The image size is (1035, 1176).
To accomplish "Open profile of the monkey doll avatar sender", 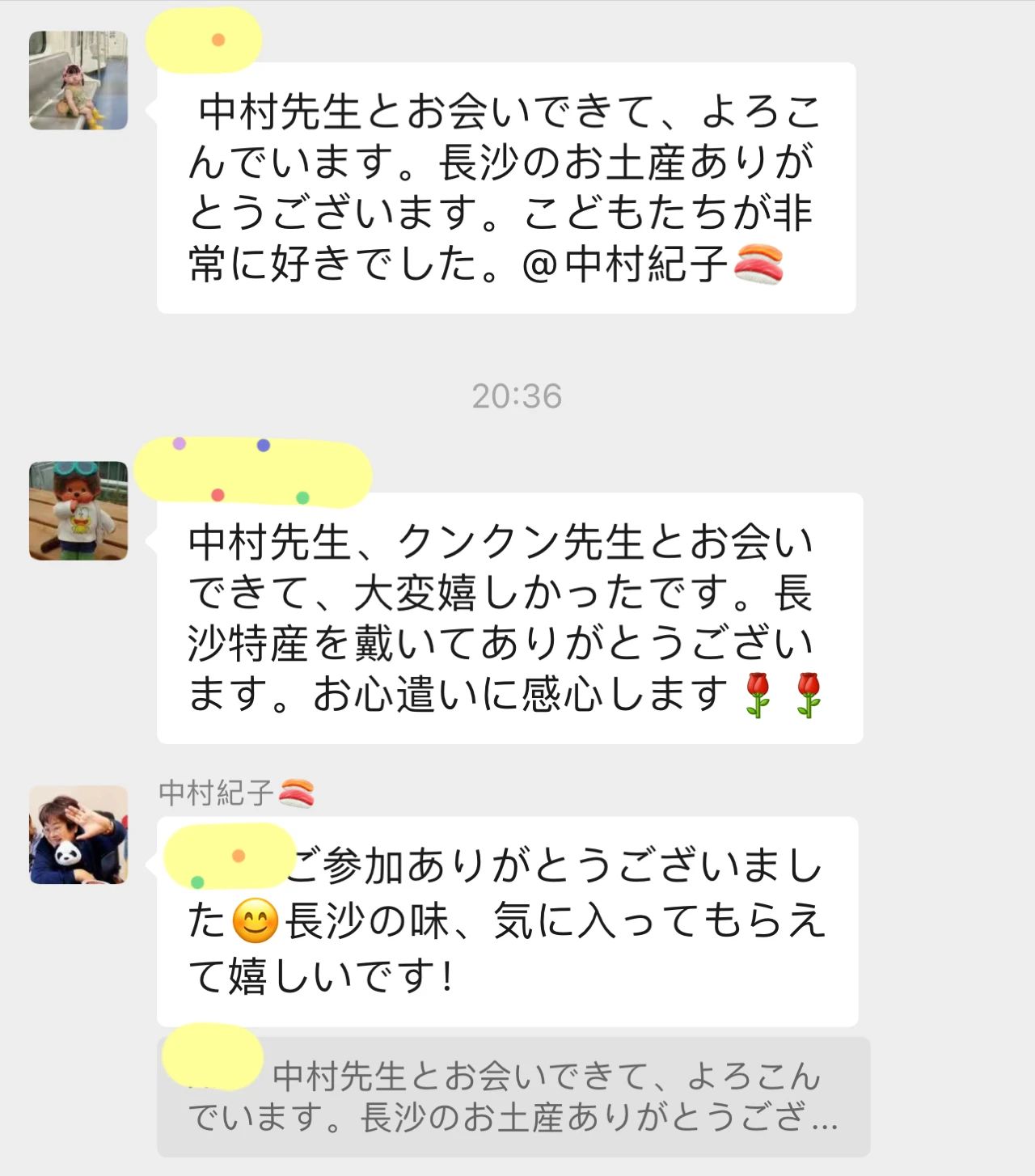I will click(78, 510).
